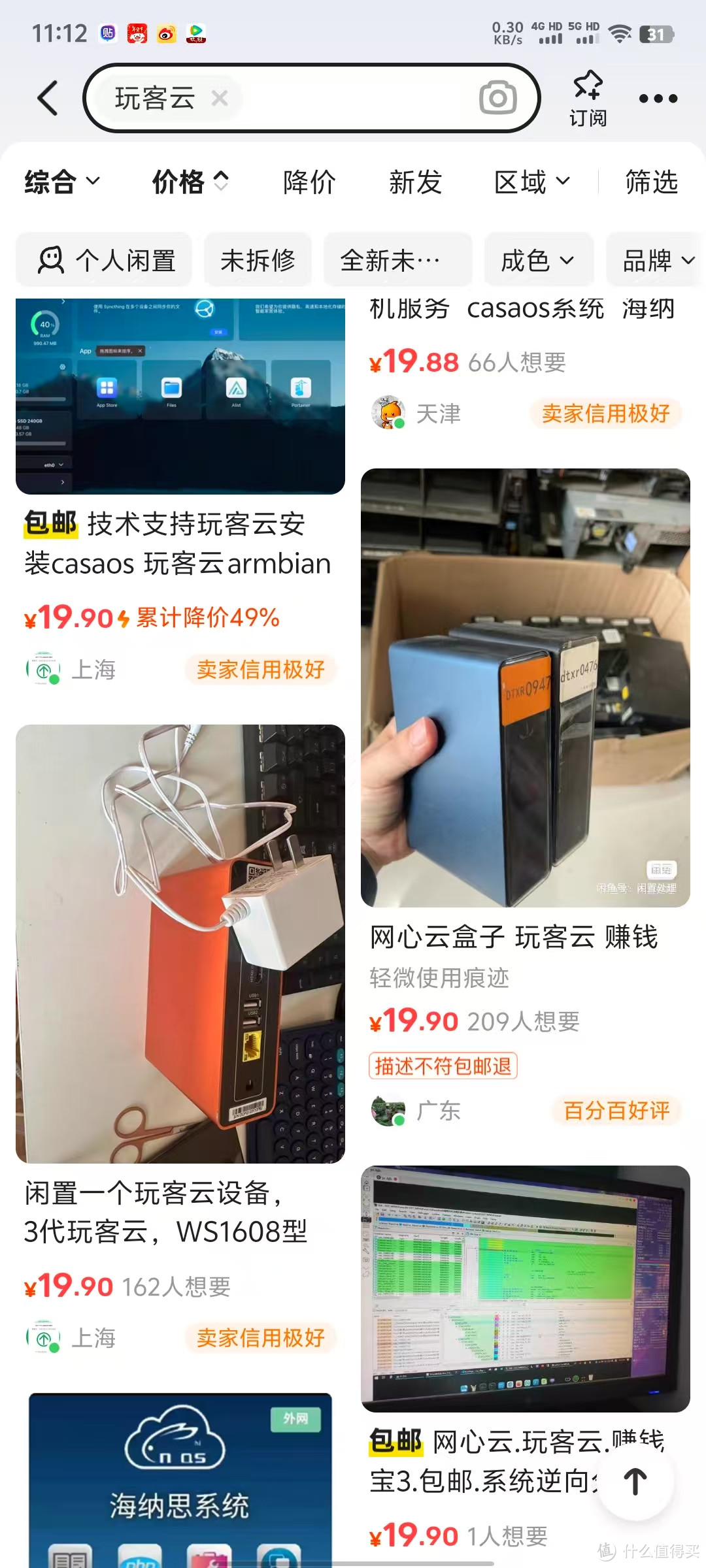Switch to the 降价 tab
Image resolution: width=706 pixels, height=1568 pixels.
tap(309, 182)
